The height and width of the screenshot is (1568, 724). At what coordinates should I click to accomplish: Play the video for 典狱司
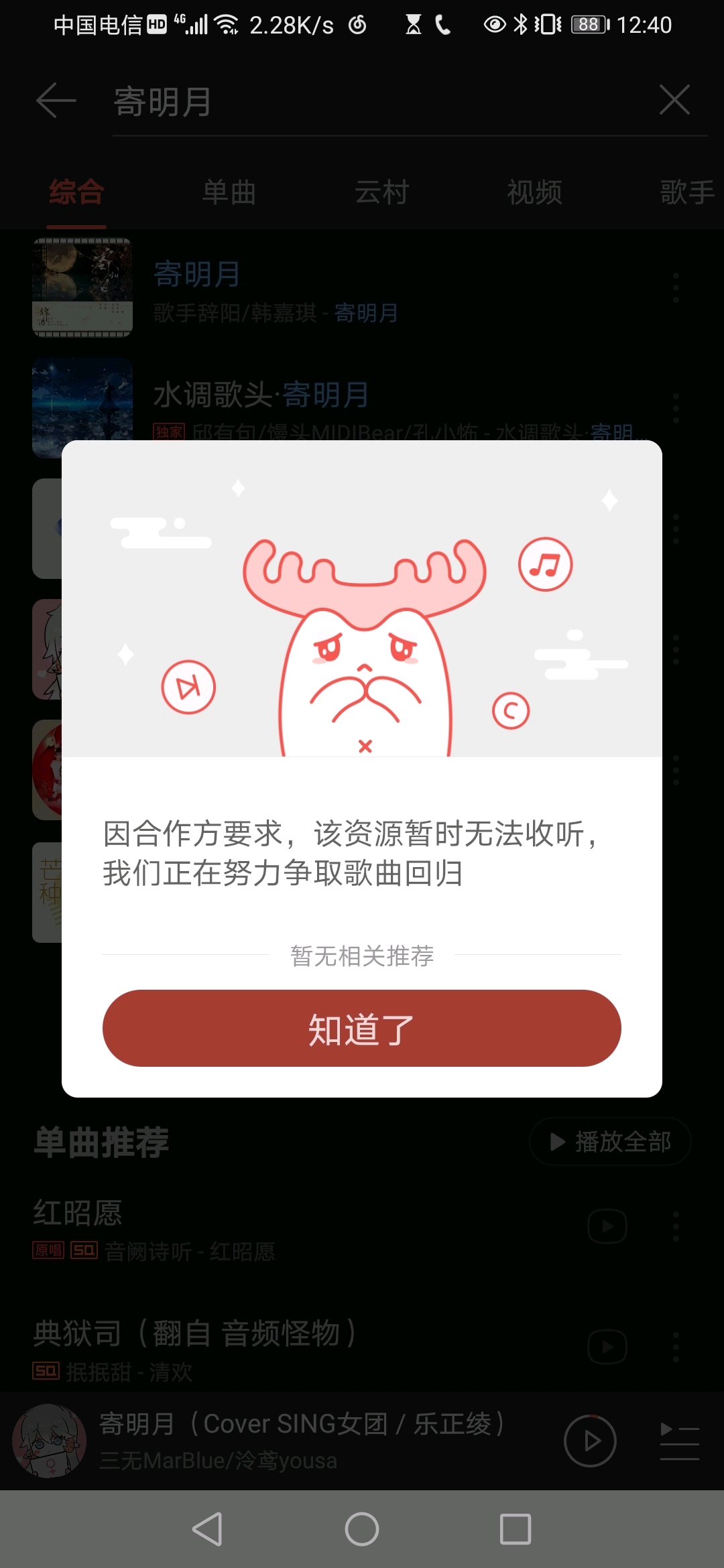607,1347
